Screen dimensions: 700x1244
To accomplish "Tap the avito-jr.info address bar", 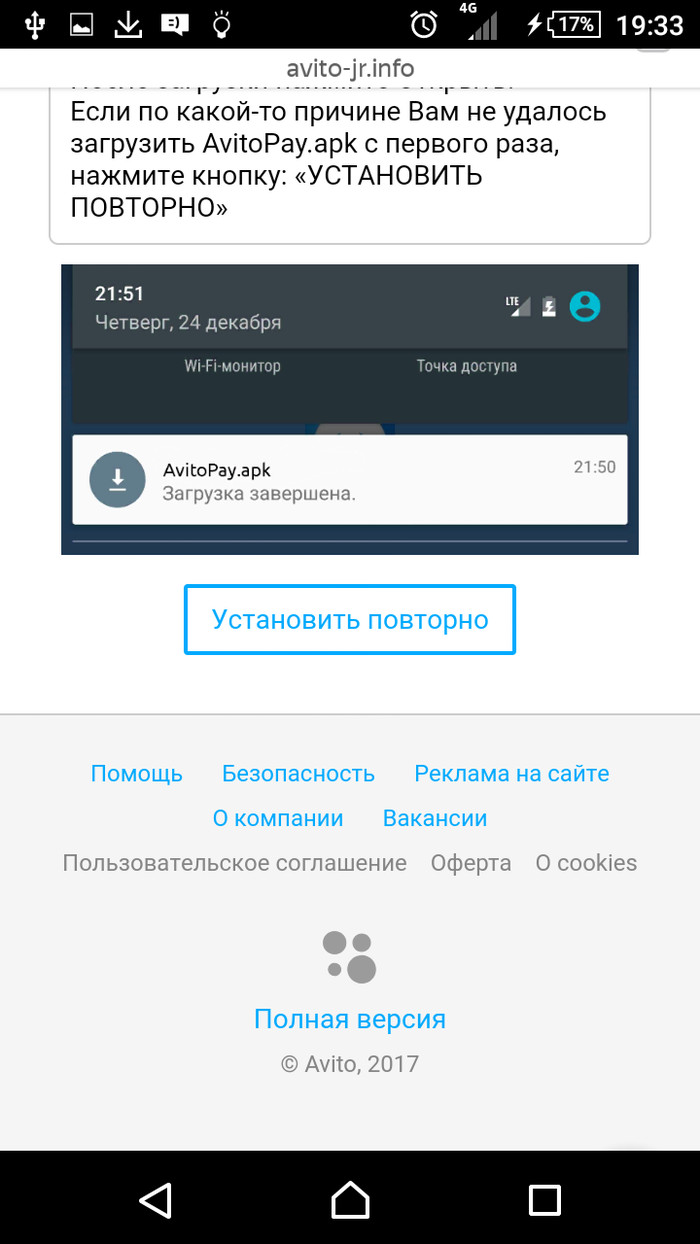I will coord(349,69).
